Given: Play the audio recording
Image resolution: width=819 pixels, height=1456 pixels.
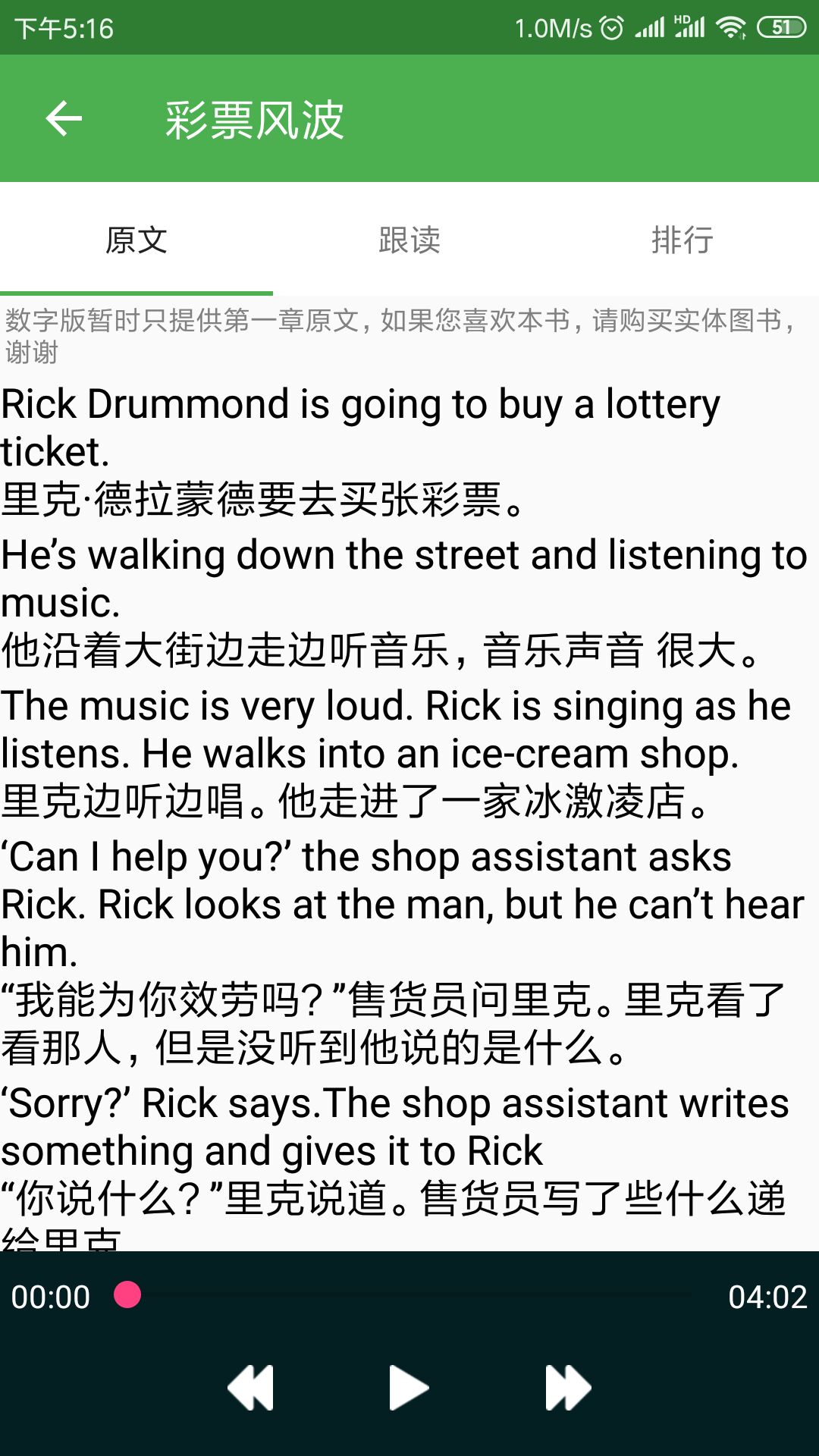Looking at the screenshot, I should [409, 1388].
